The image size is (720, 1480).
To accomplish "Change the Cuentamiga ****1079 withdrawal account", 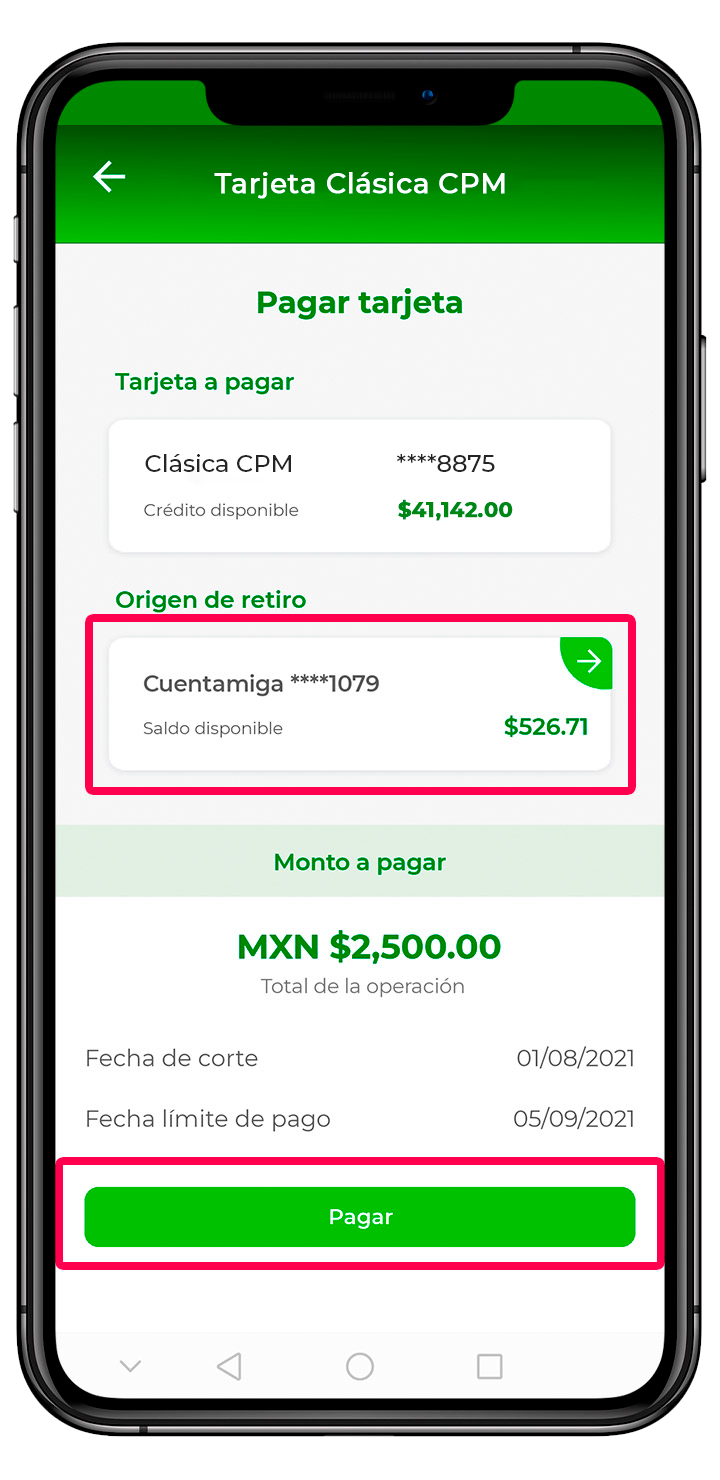I will [586, 662].
